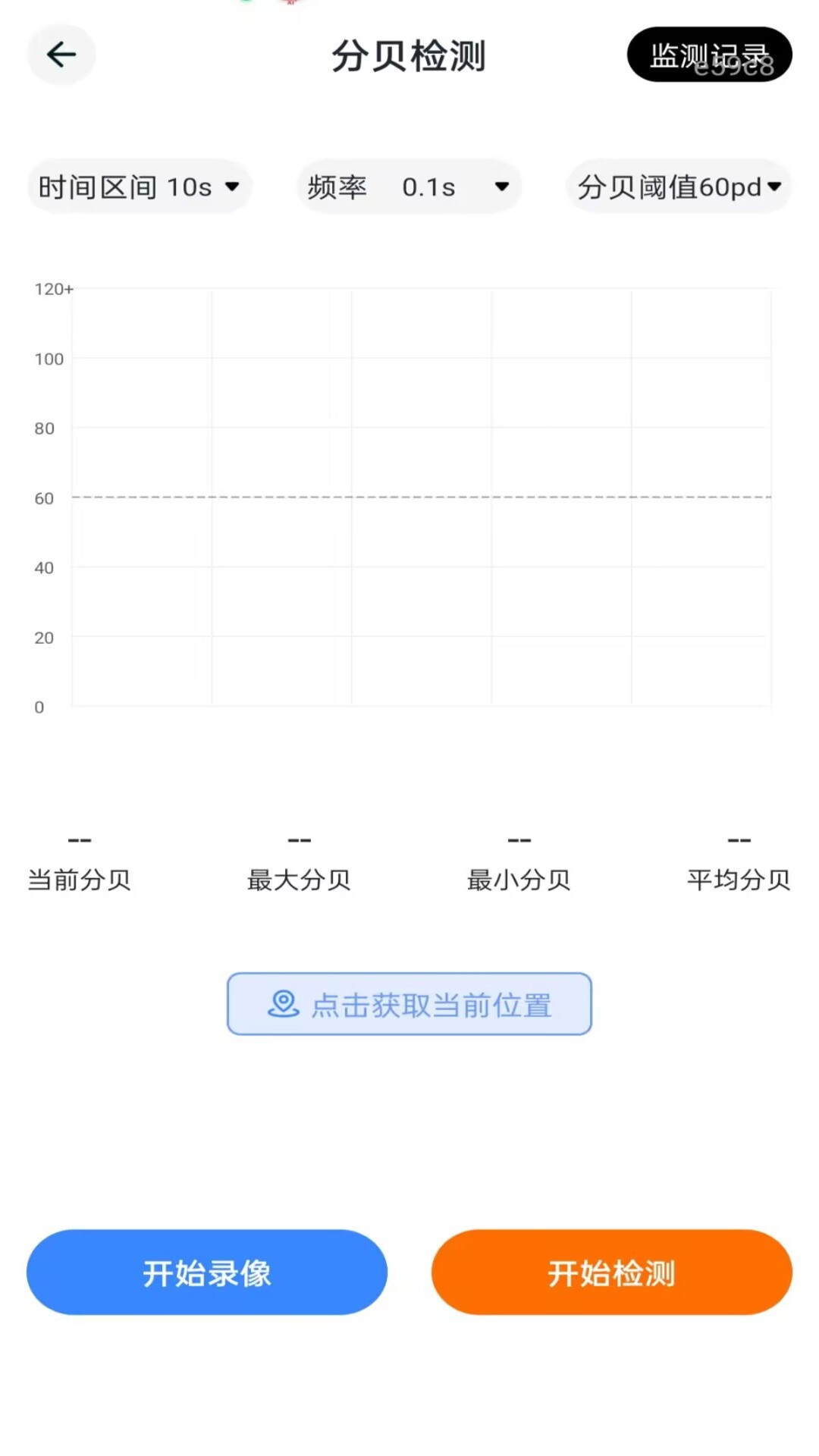The height and width of the screenshot is (1456, 819).
Task: Expand the 频率 frequency dropdown
Action: click(501, 187)
